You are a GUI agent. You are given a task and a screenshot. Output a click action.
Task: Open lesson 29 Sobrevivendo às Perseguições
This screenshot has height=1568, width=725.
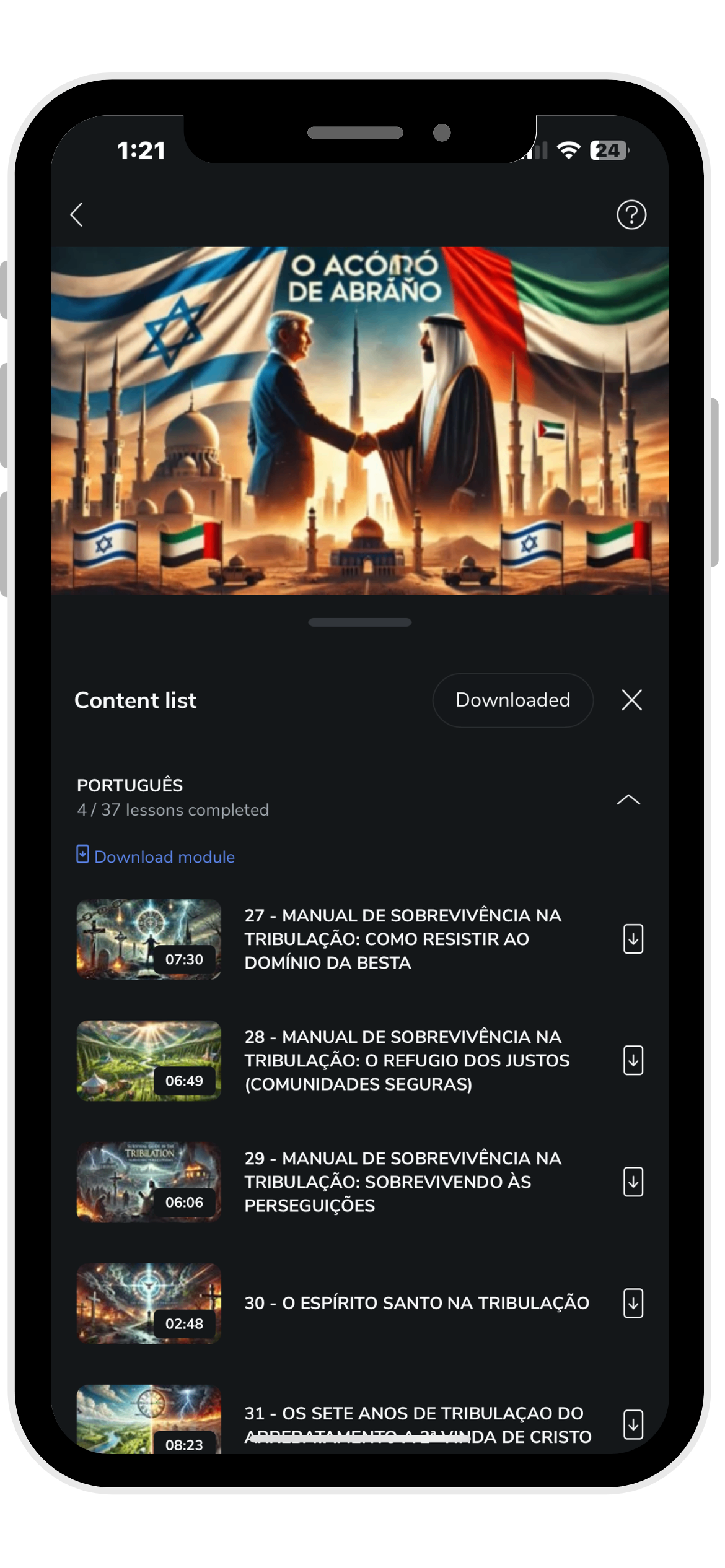coord(403,1182)
